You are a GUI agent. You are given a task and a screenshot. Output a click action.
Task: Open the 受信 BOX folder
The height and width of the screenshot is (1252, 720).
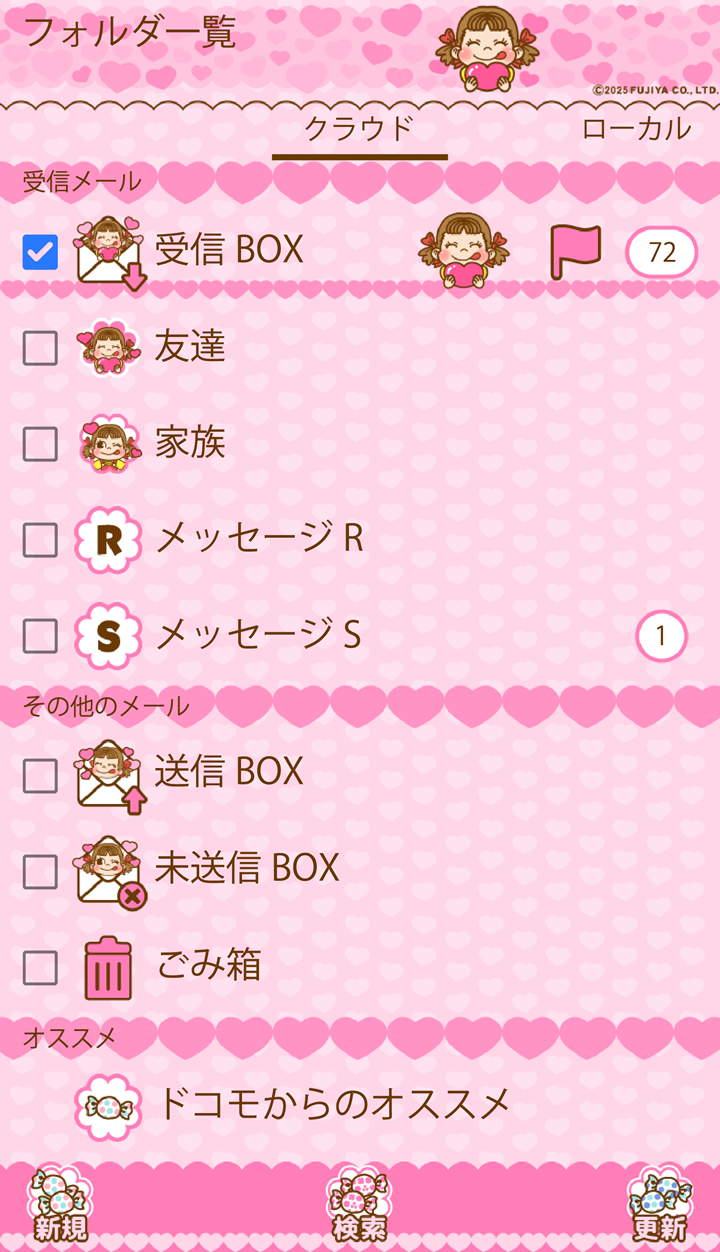point(228,250)
